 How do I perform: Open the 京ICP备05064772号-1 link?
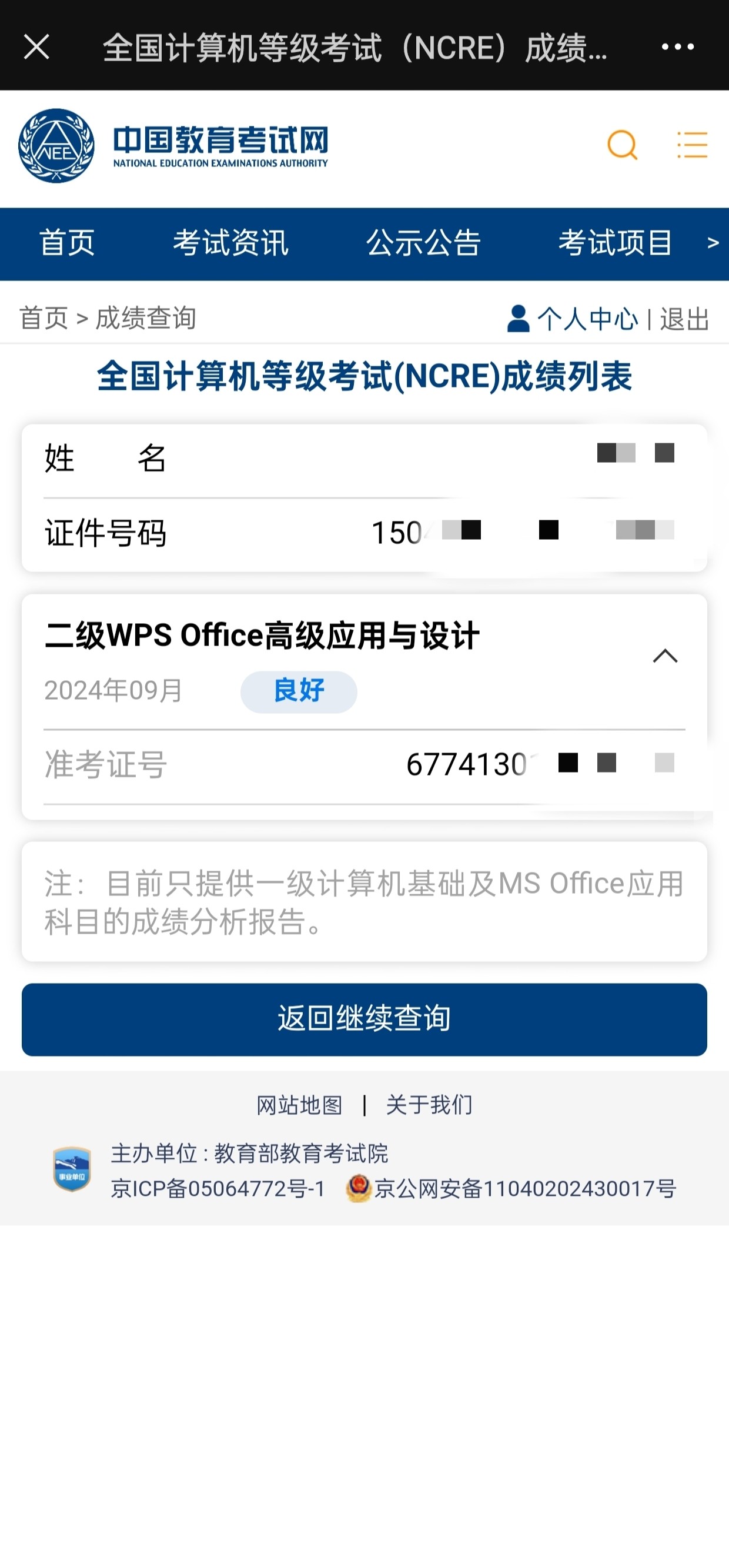(x=218, y=1188)
